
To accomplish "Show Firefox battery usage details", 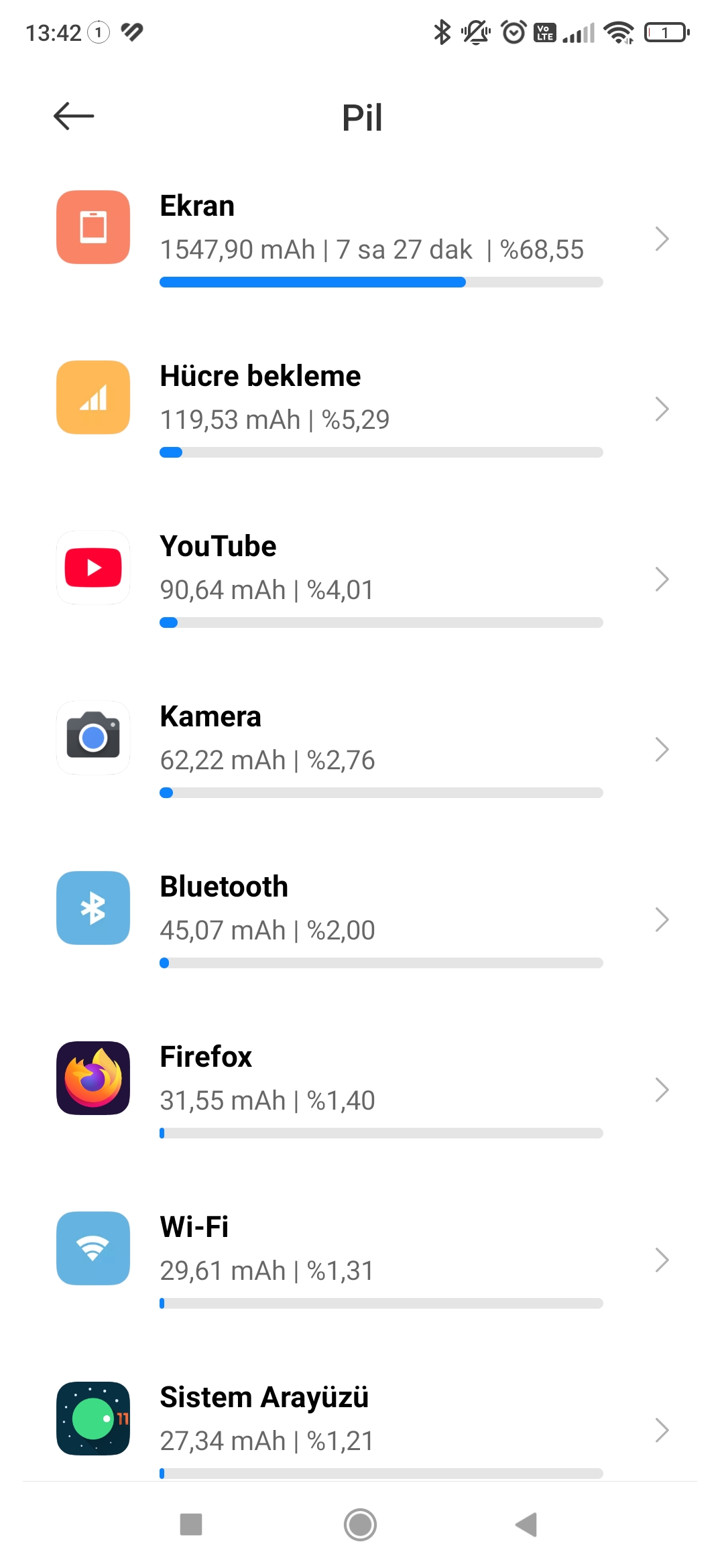I will (362, 1090).
